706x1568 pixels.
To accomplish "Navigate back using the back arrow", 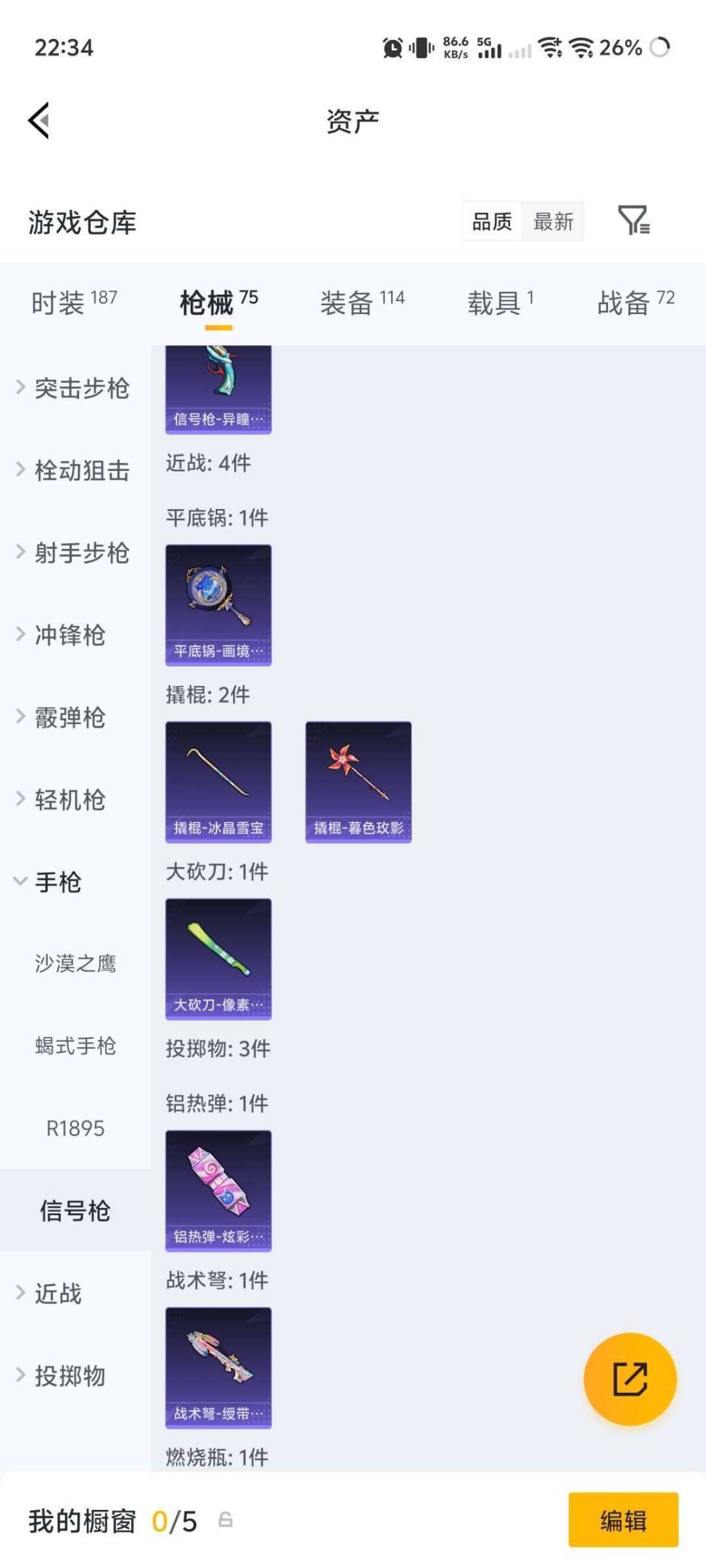I will 37,120.
